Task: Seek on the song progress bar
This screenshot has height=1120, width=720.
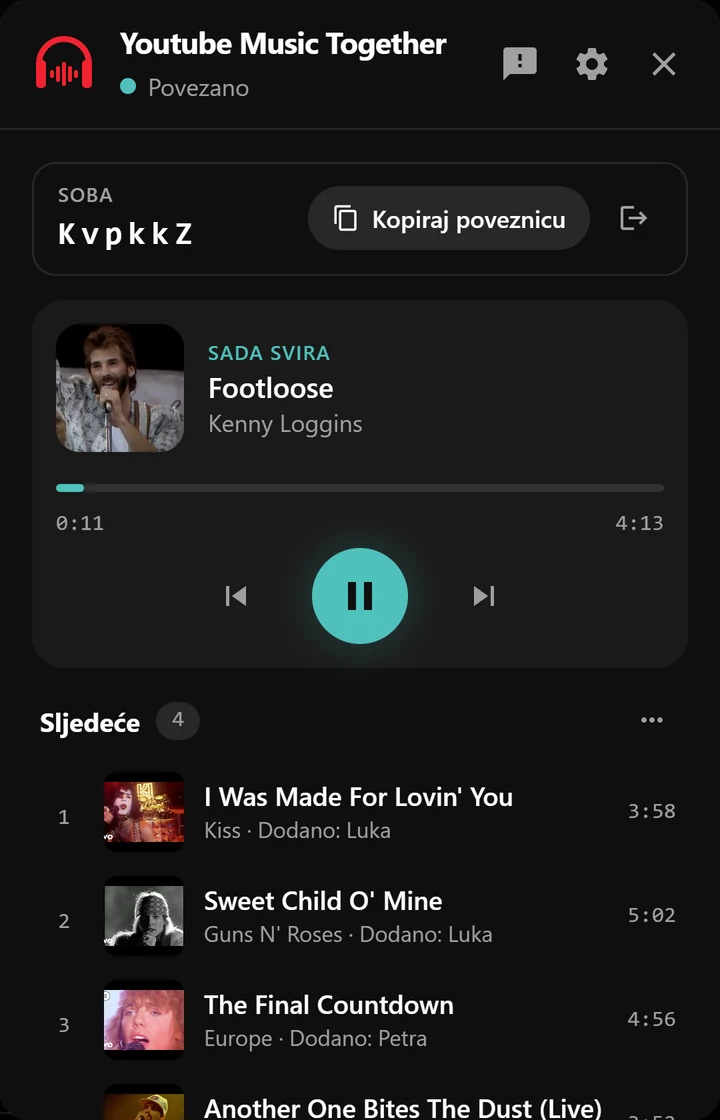Action: (x=360, y=488)
